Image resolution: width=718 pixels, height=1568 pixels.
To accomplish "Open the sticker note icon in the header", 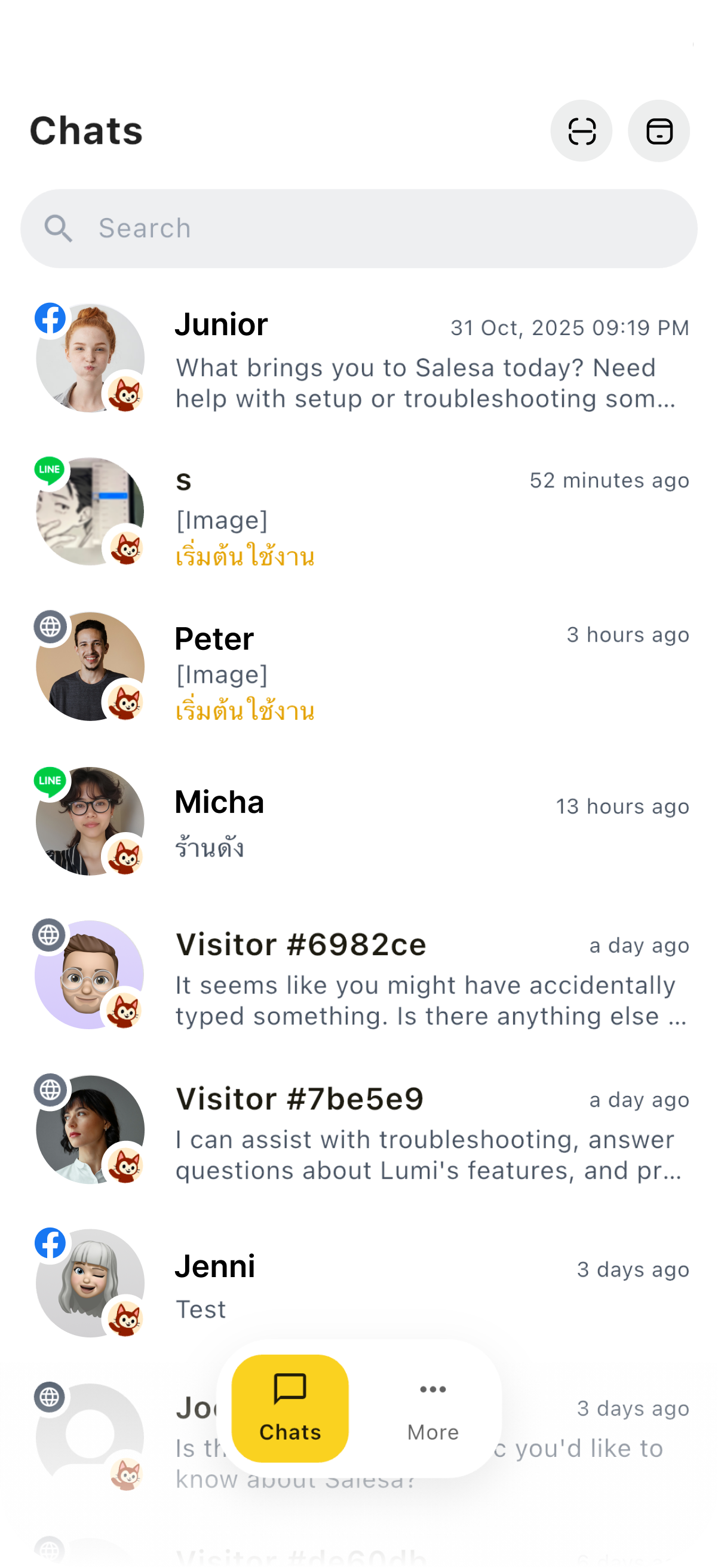I will click(x=659, y=131).
